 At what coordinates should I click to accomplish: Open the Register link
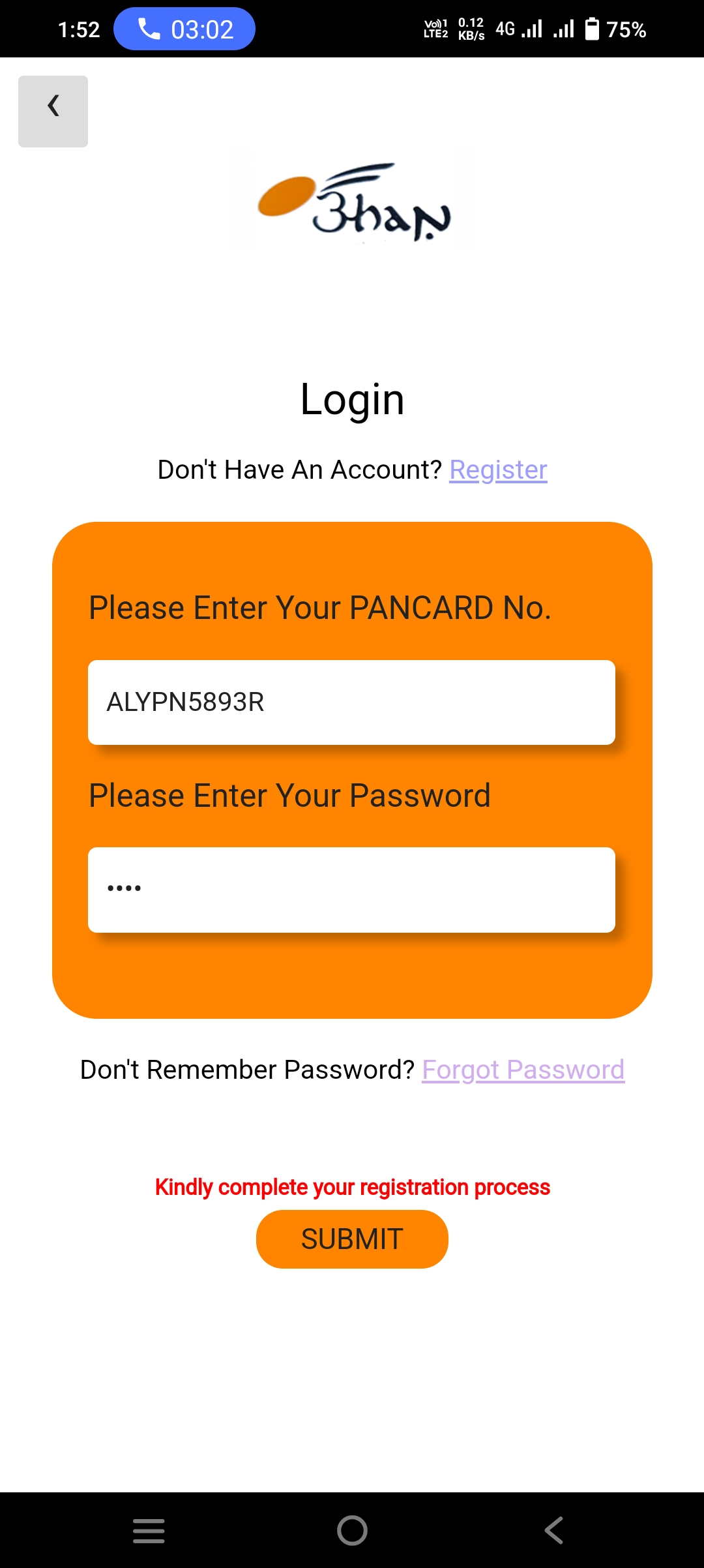tap(498, 470)
